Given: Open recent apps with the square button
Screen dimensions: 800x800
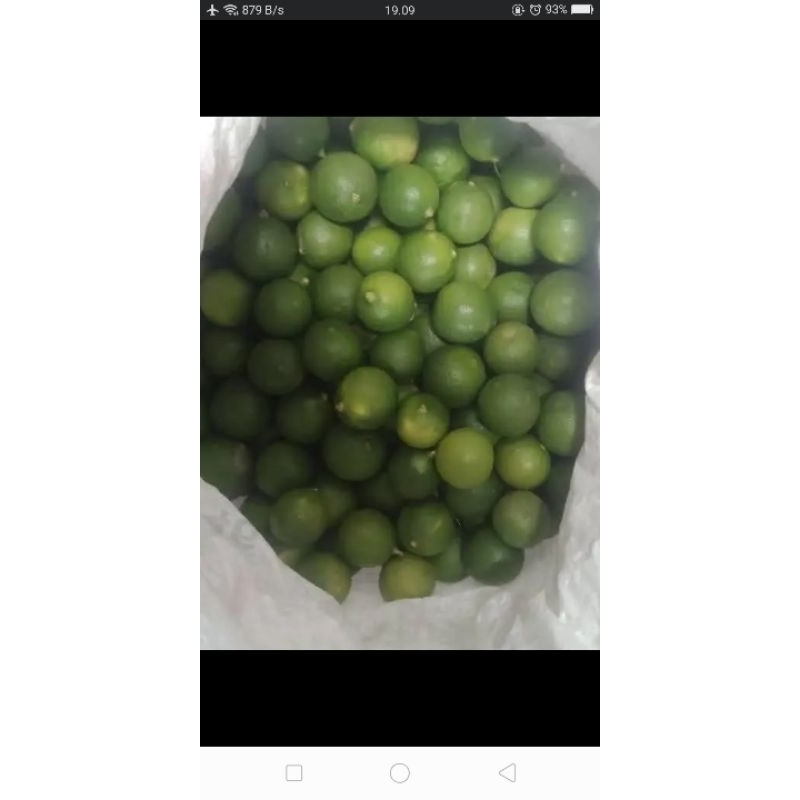Looking at the screenshot, I should (294, 773).
